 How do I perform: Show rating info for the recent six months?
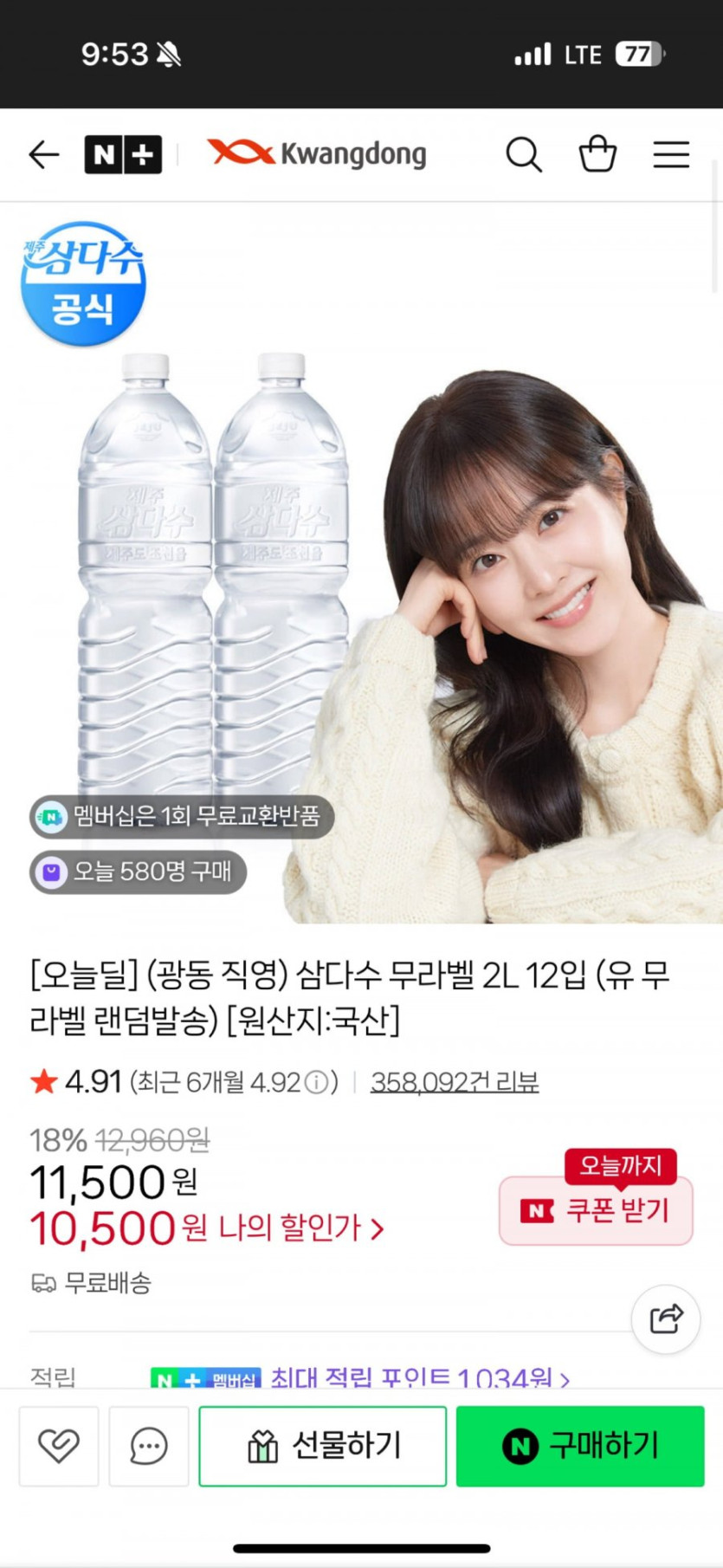pyautogui.click(x=318, y=1083)
